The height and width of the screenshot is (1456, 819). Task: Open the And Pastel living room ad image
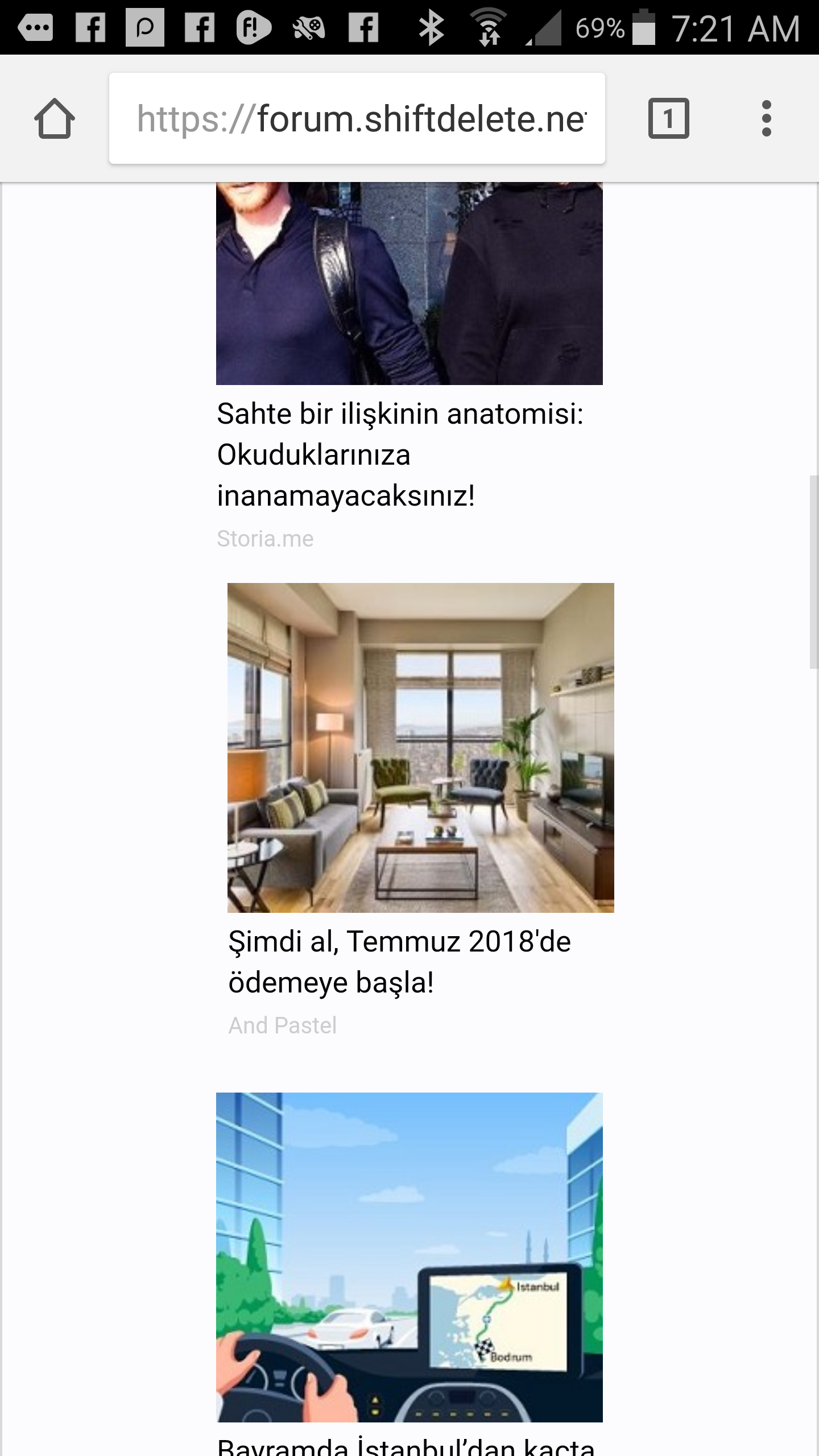421,747
